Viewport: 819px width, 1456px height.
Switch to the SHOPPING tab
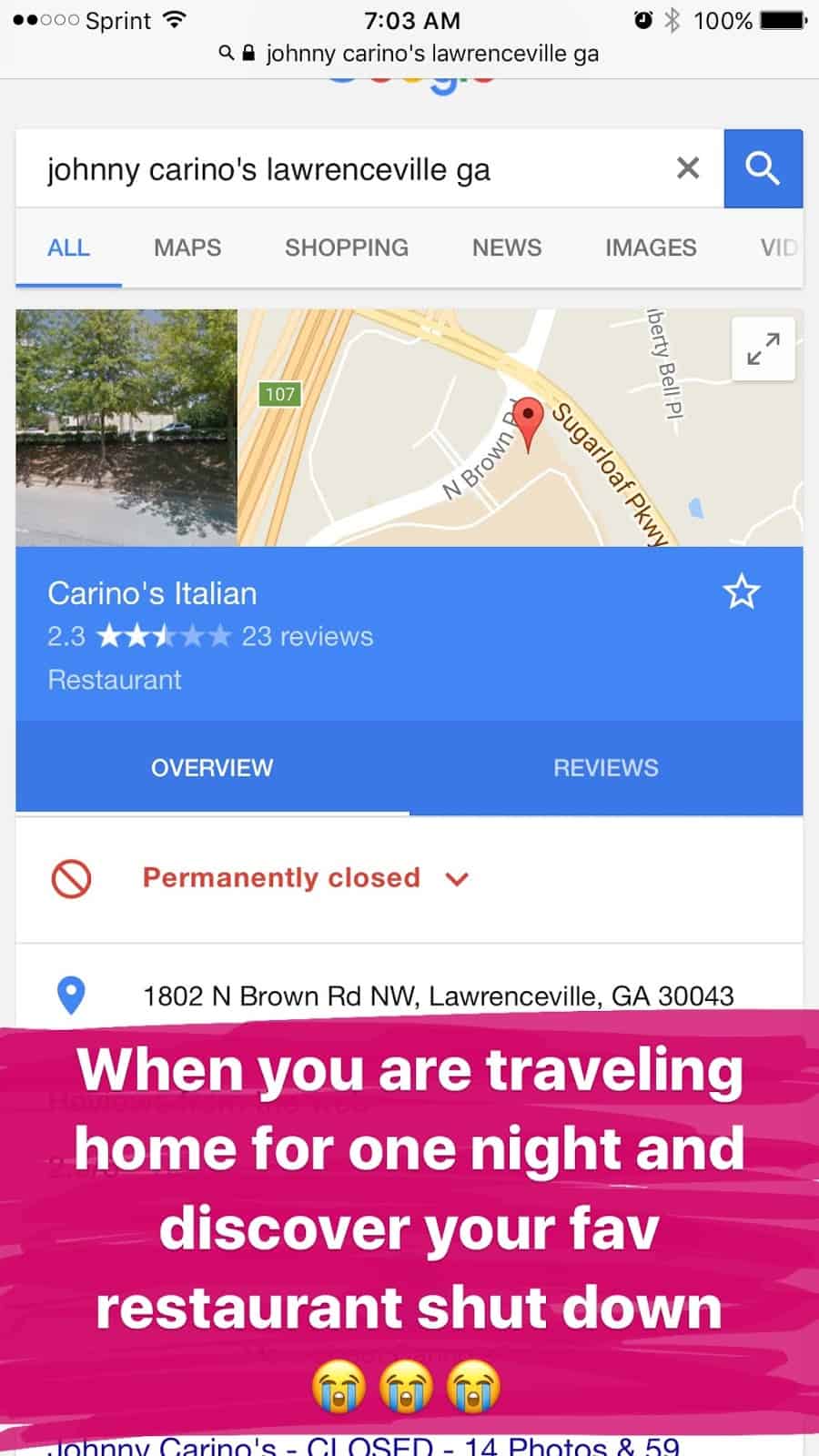[x=346, y=248]
